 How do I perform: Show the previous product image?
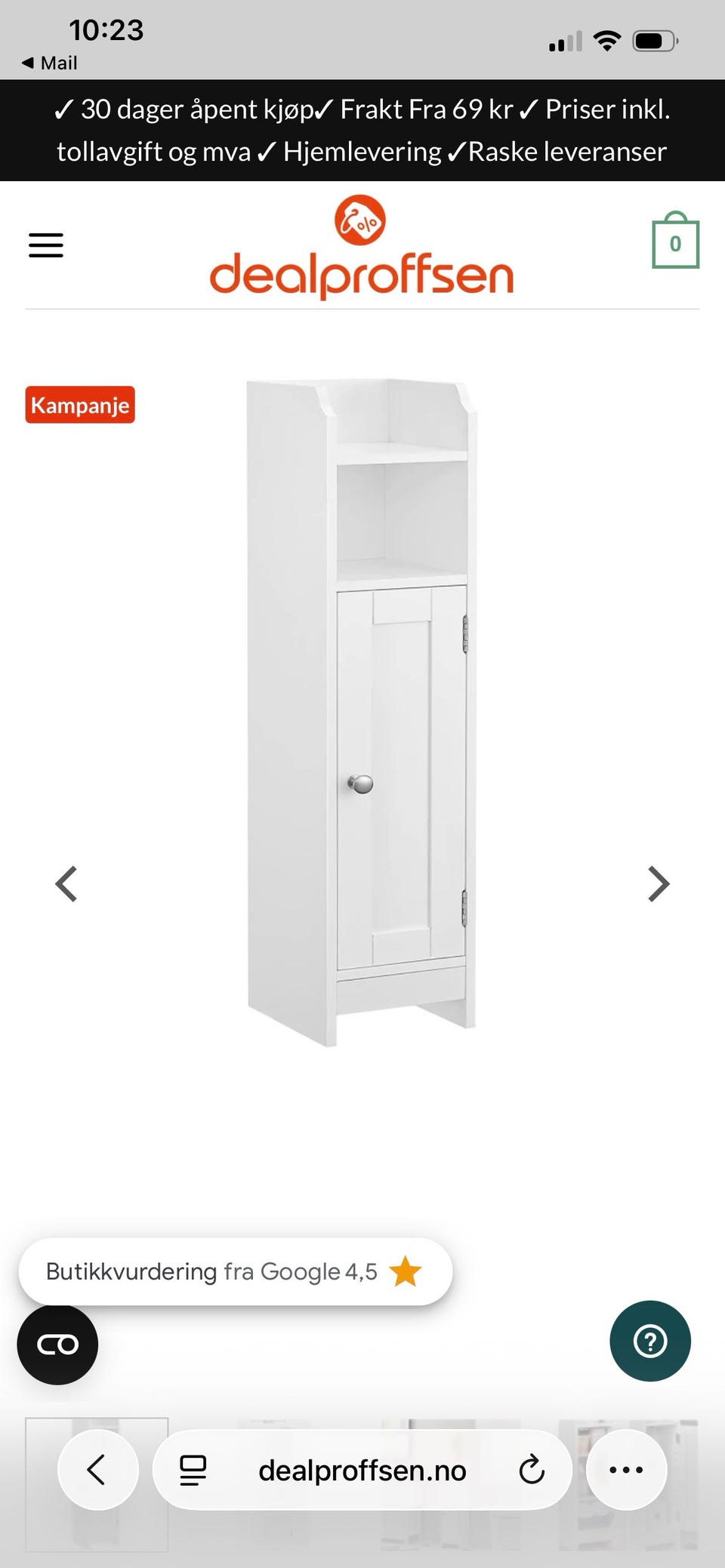(66, 884)
